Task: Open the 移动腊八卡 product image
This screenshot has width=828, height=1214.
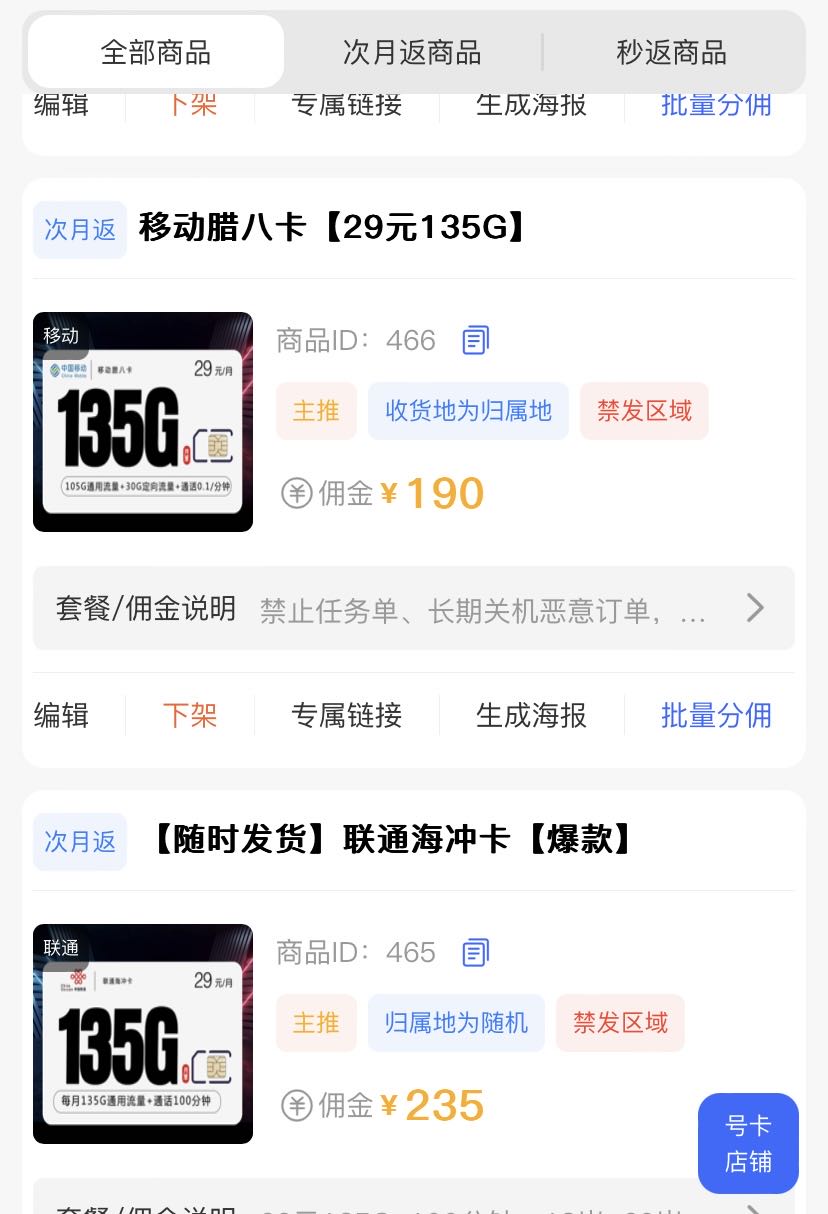Action: coord(143,422)
